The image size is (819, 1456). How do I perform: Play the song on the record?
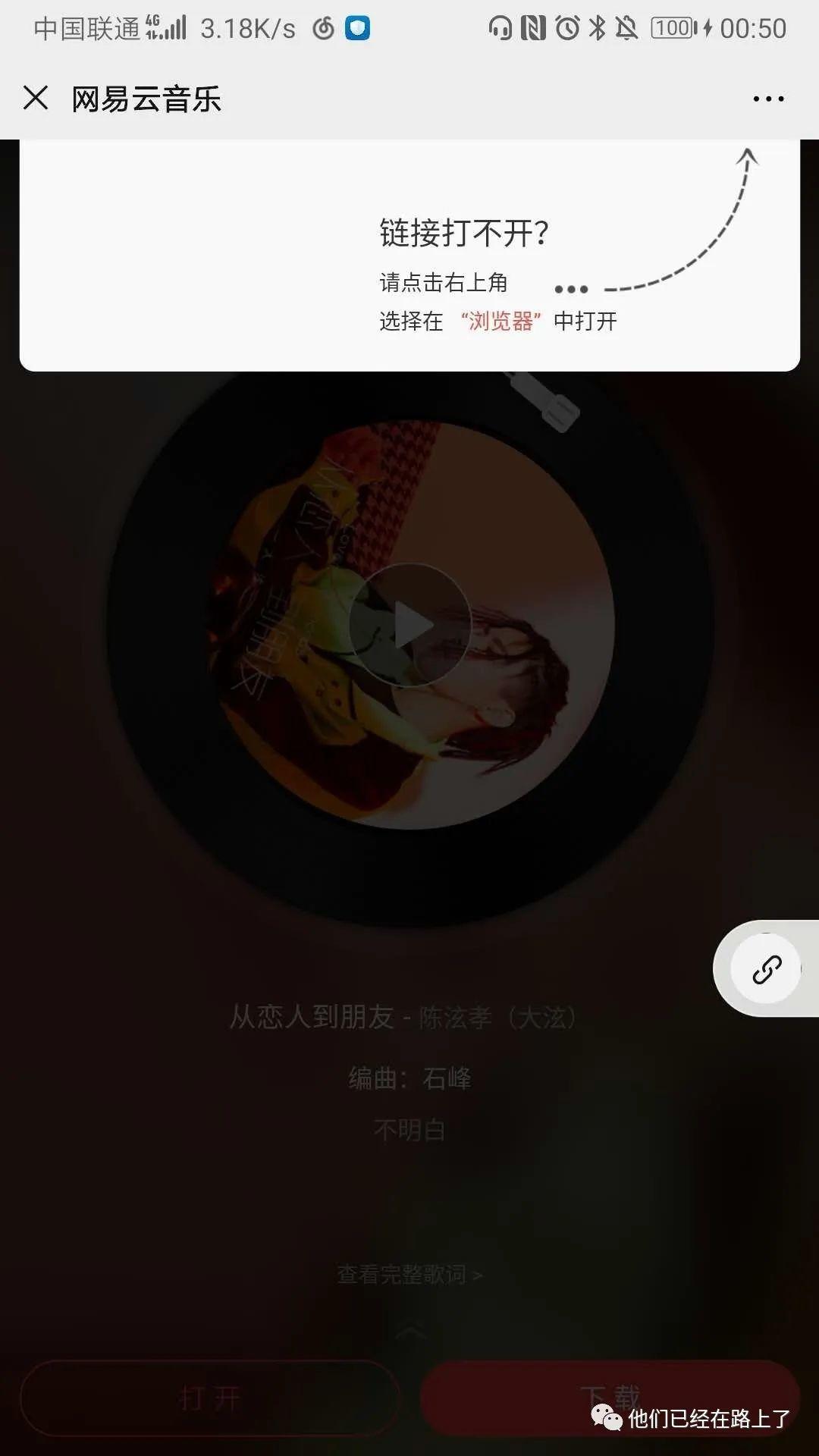click(410, 625)
